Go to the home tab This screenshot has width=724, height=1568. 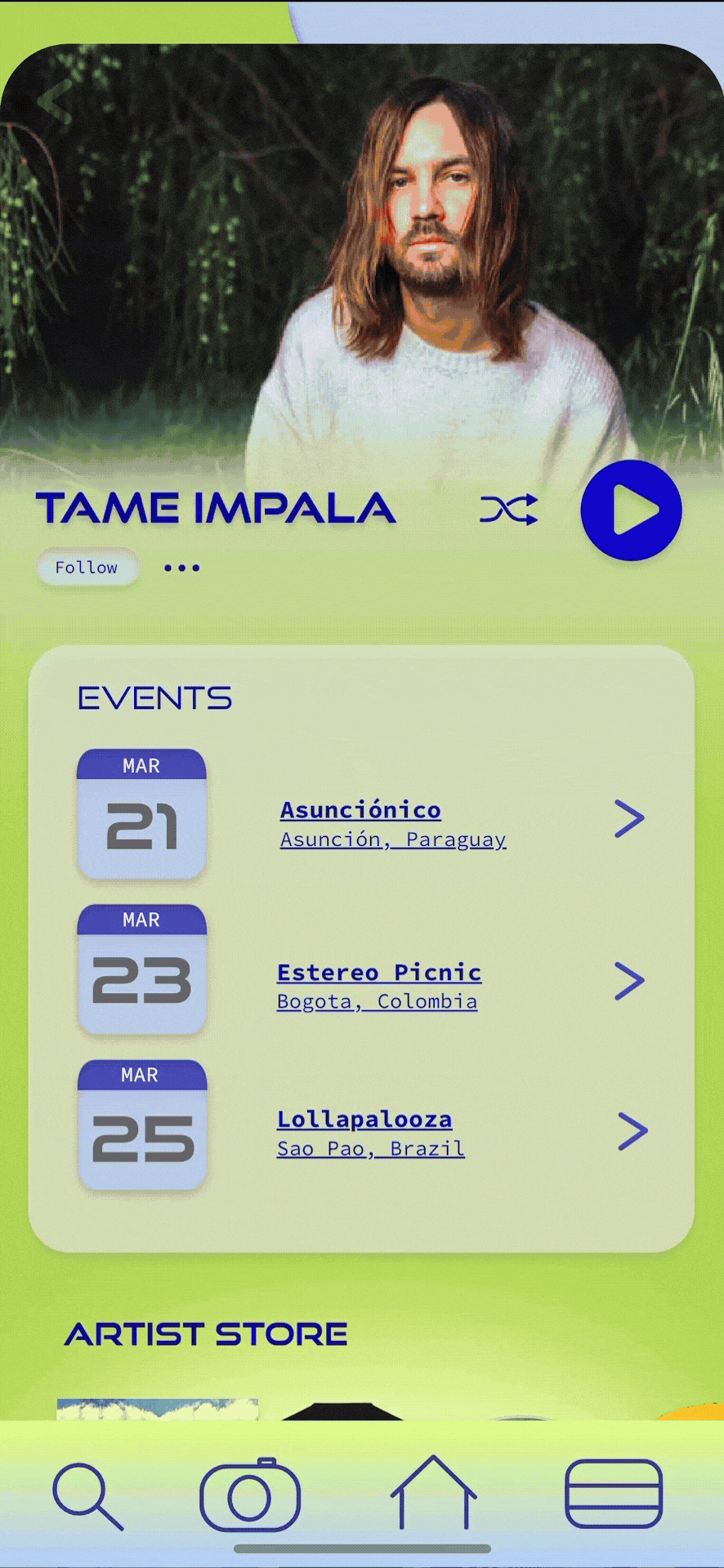point(433,1493)
